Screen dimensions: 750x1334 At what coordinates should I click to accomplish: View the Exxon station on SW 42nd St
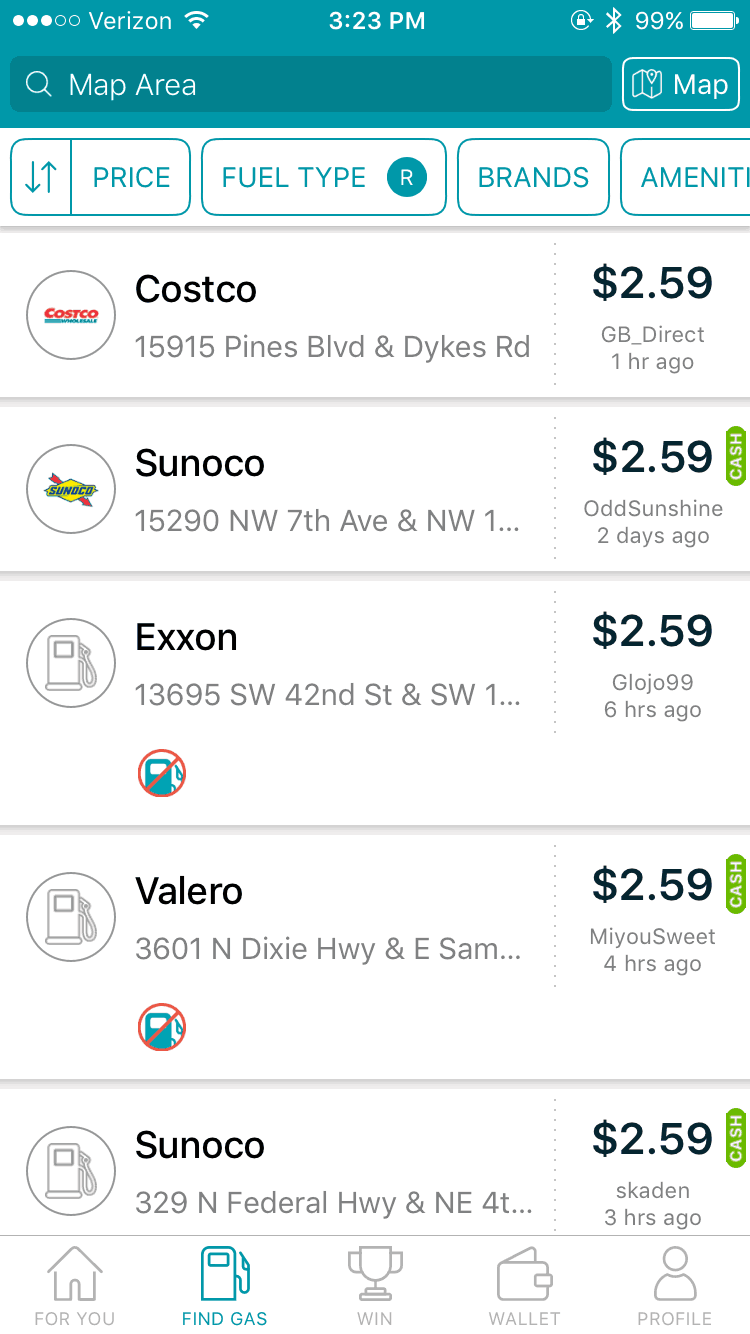(375, 703)
